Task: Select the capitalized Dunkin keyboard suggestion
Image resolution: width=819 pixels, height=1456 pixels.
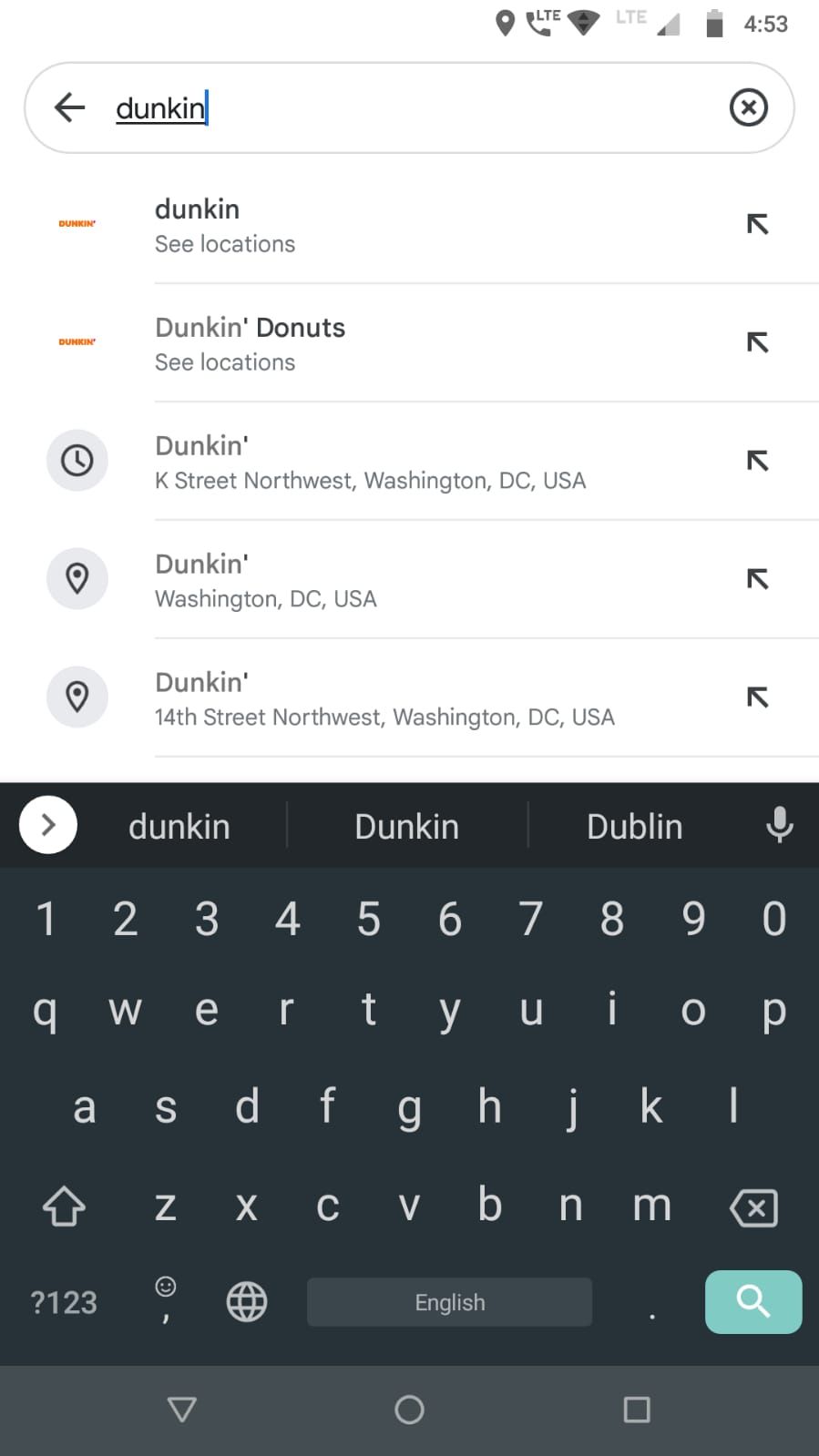Action: (406, 825)
